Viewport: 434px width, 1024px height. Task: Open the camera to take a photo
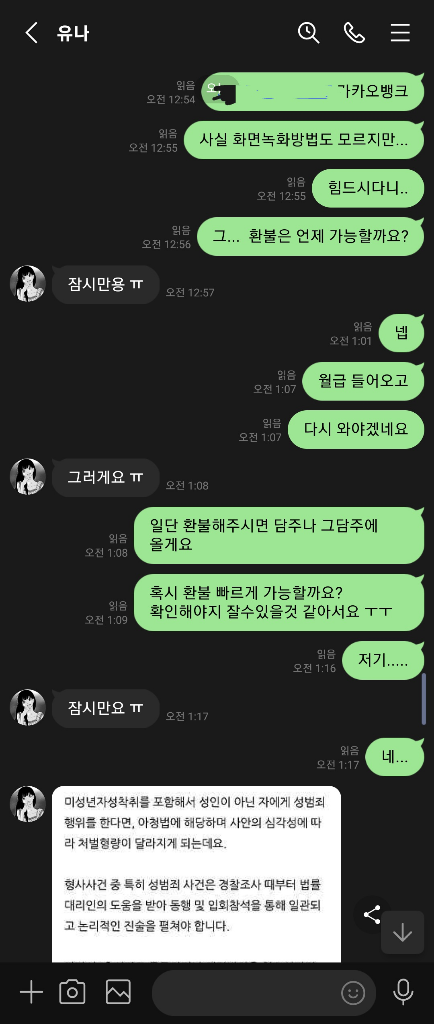click(x=72, y=993)
